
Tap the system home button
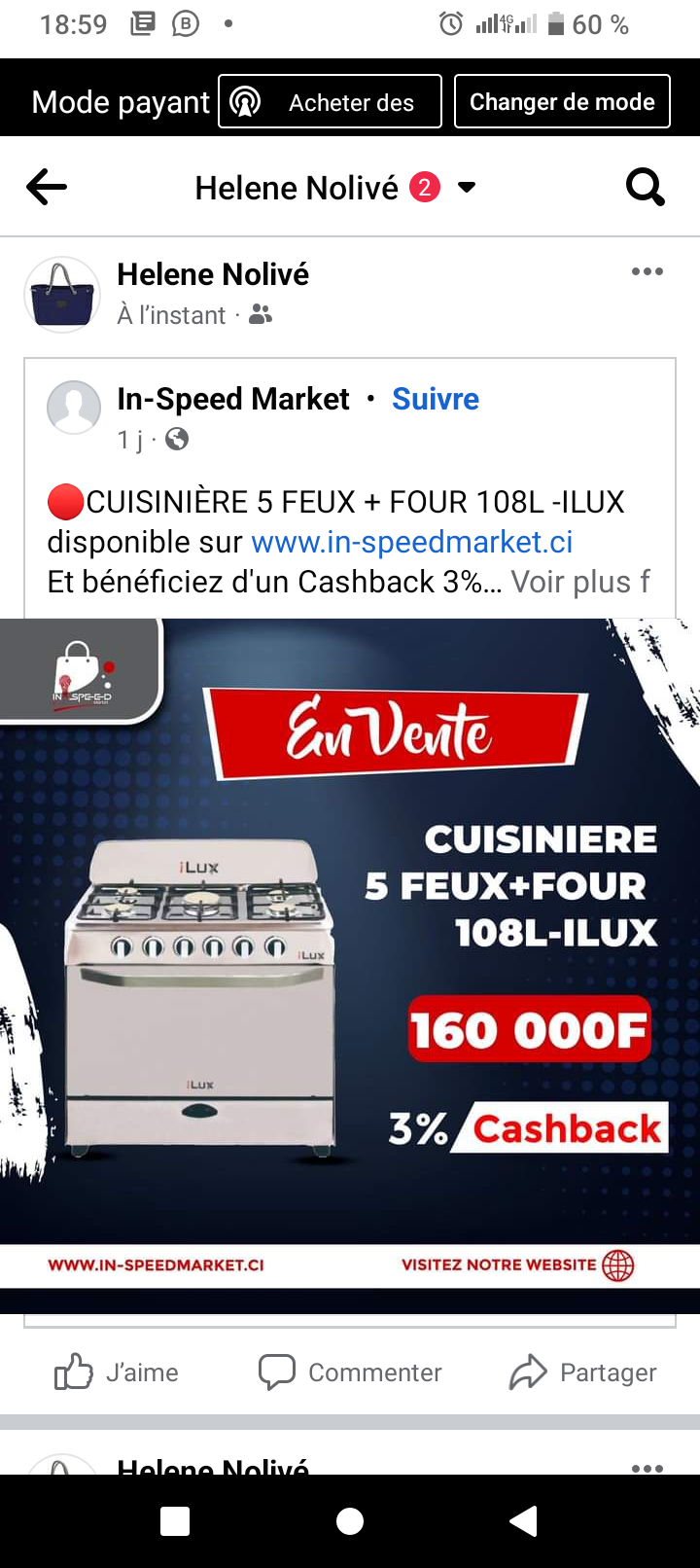click(350, 1521)
